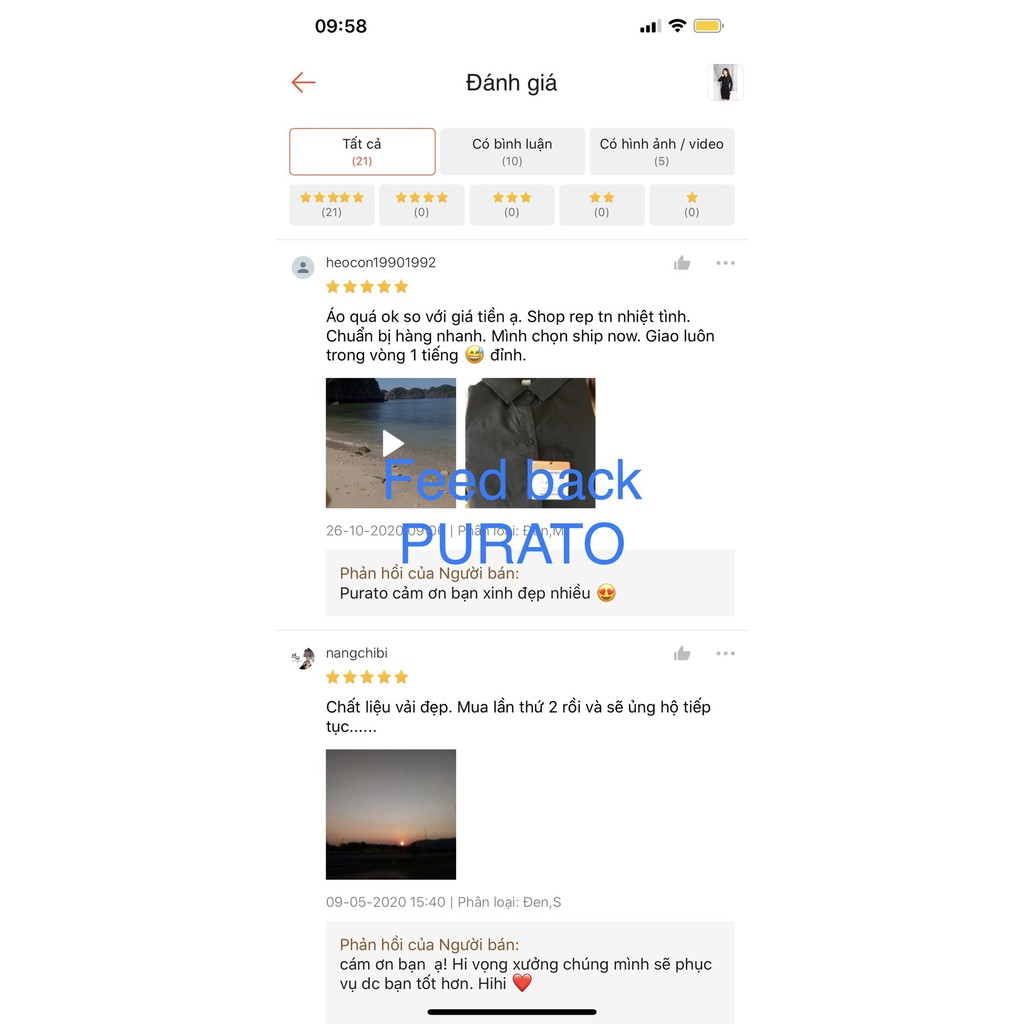Open the product thumbnail in the header
Viewport: 1024px width, 1024px height.
pyautogui.click(x=725, y=82)
